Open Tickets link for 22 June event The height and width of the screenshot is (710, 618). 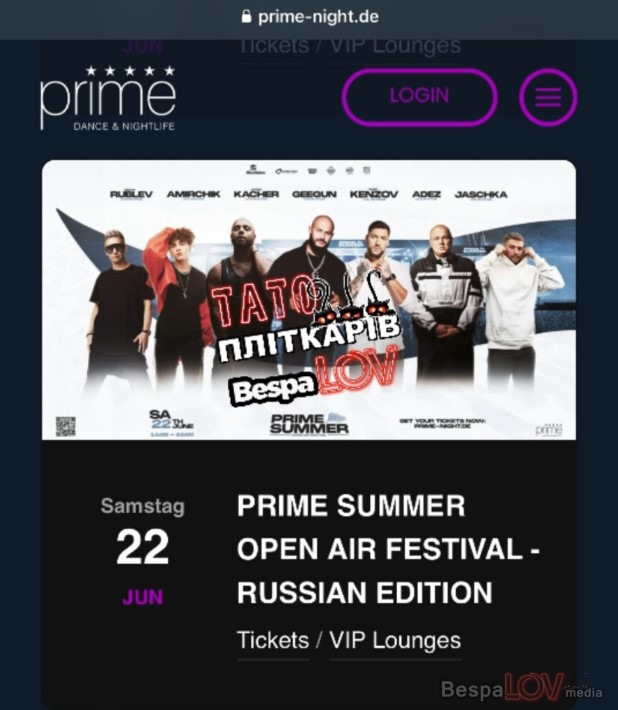[272, 640]
